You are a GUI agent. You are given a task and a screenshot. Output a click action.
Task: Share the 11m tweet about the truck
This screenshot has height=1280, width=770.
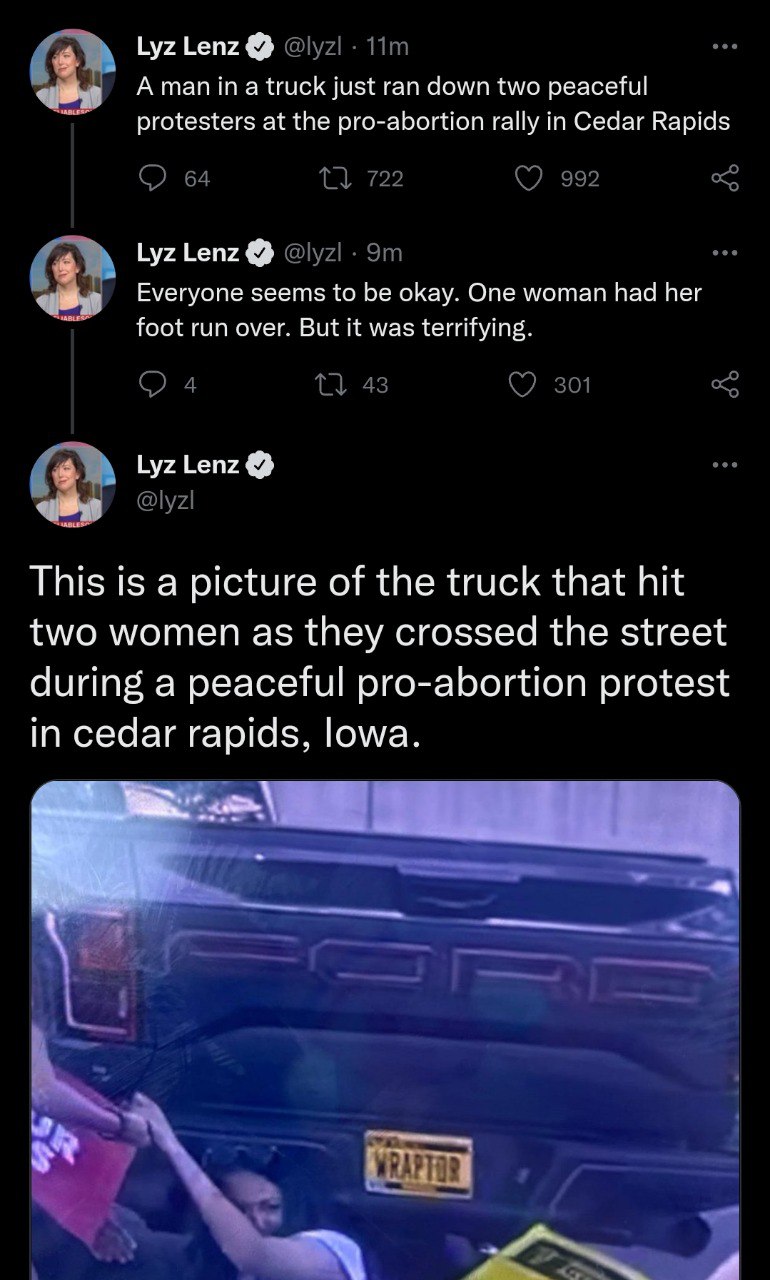pos(724,178)
